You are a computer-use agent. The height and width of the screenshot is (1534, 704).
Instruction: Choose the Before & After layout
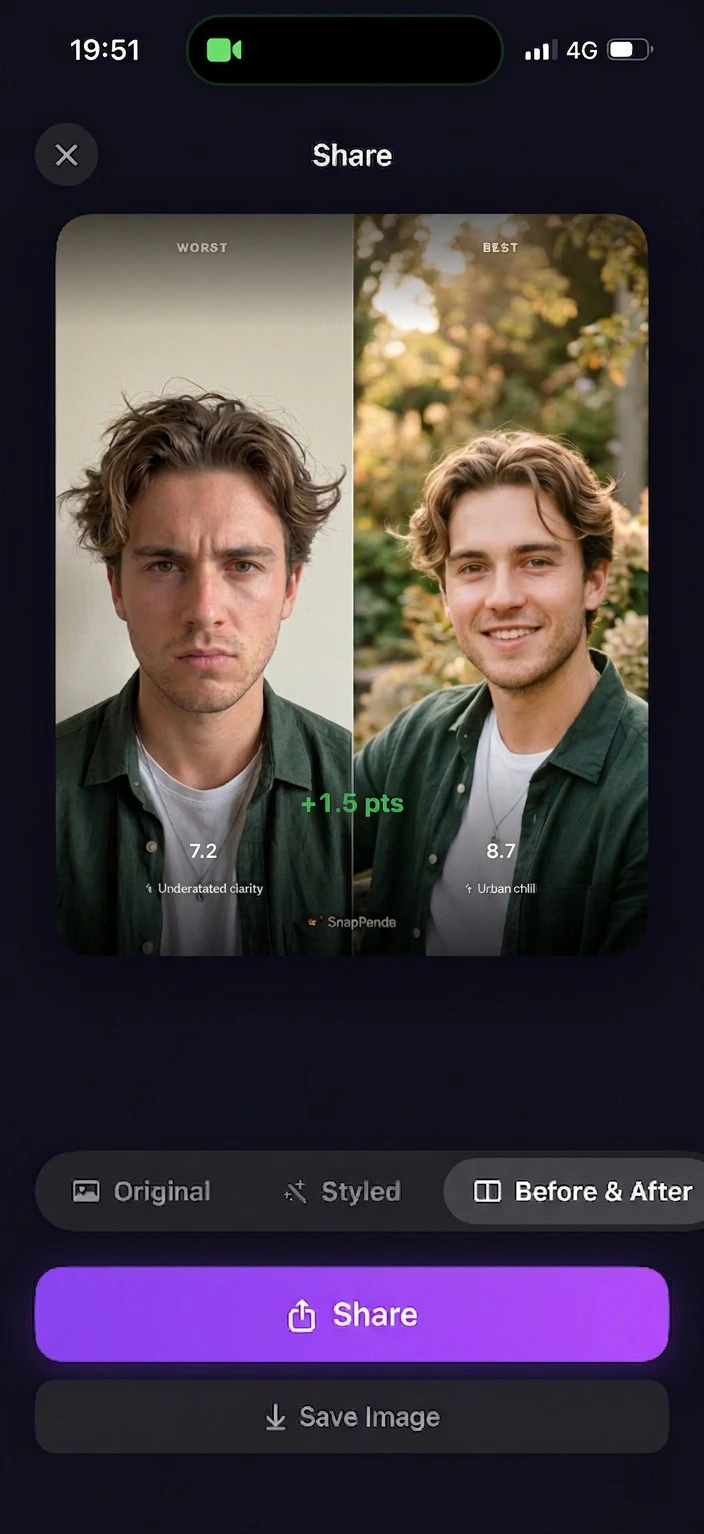pyautogui.click(x=582, y=1191)
